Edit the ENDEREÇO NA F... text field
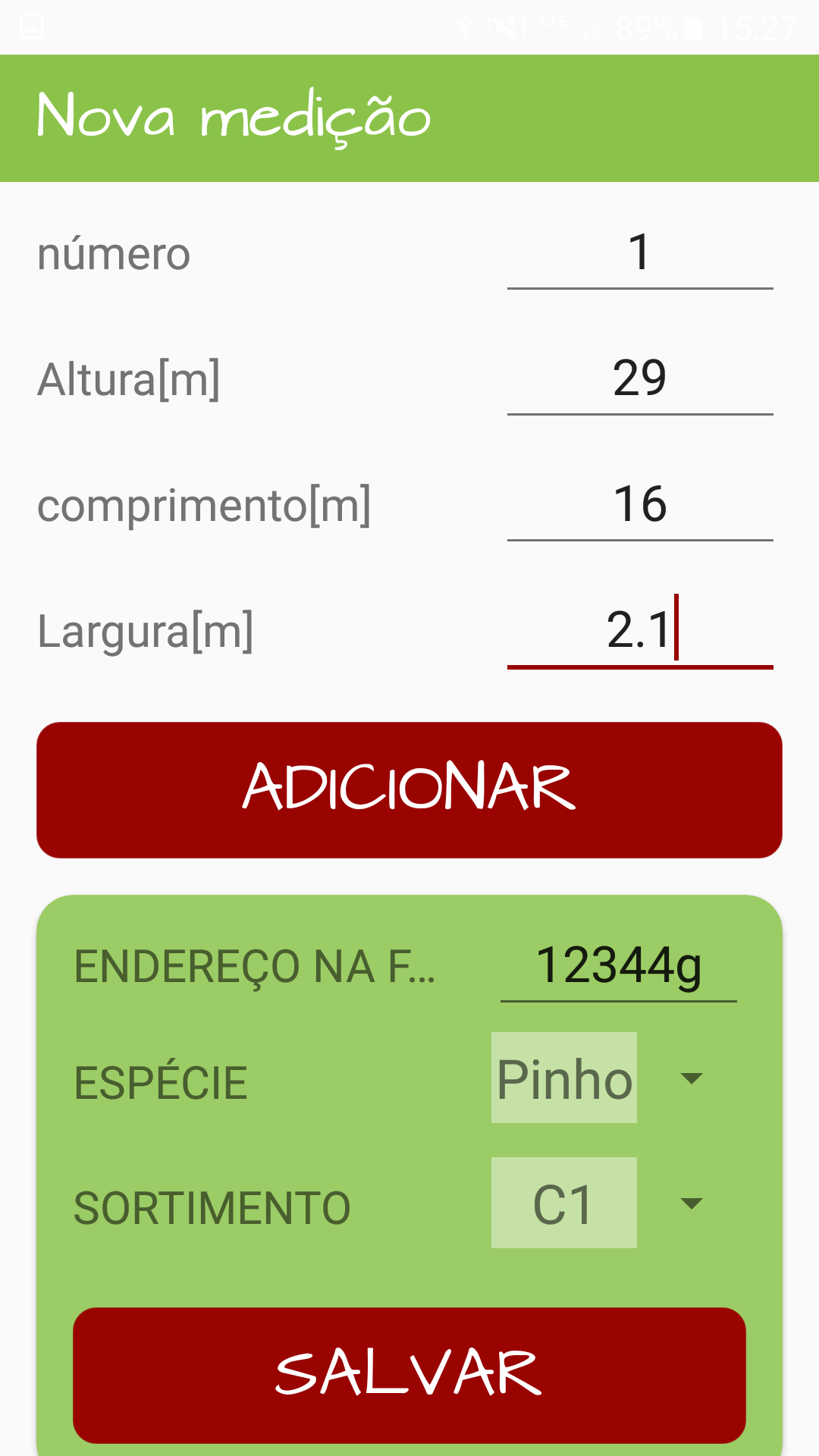819x1456 pixels. coord(618,967)
